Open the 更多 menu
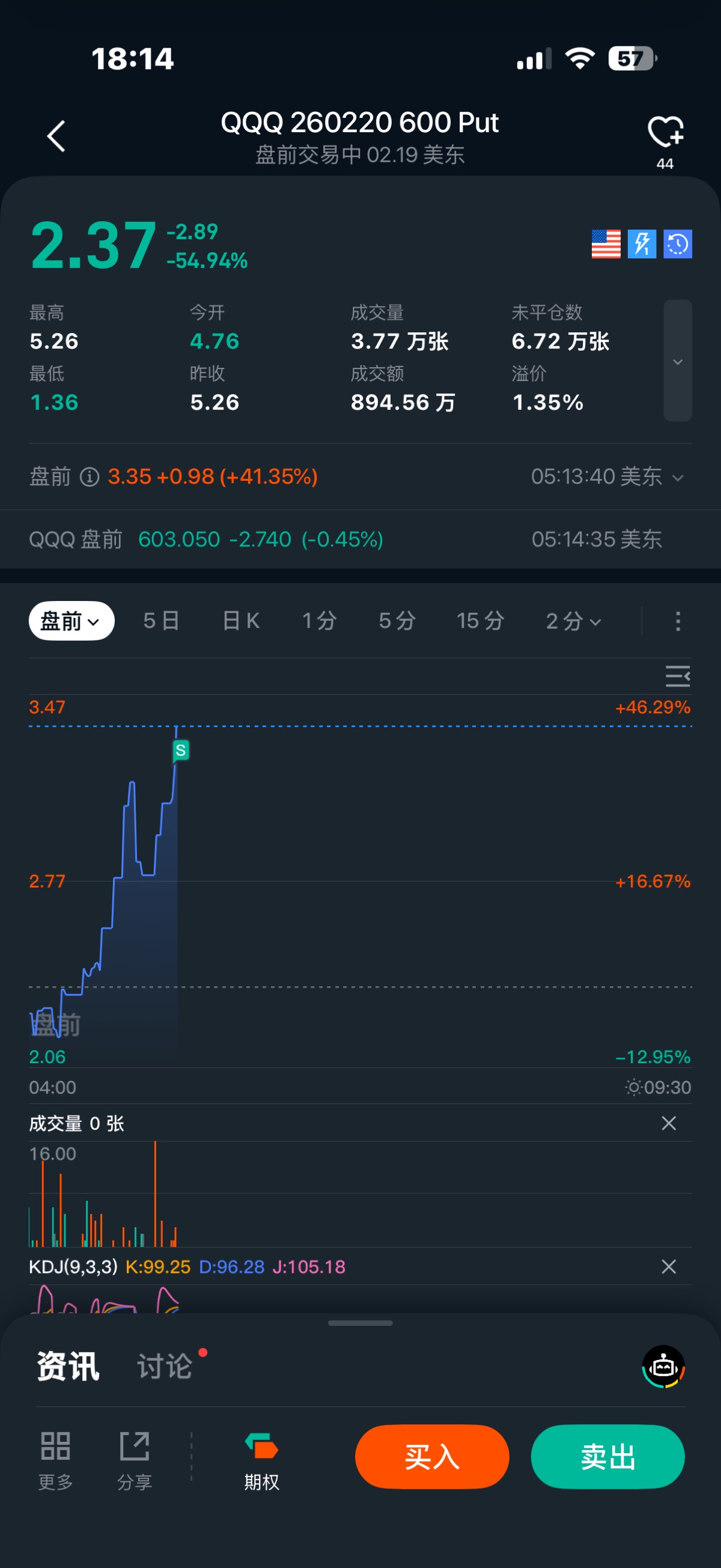 55,1460
